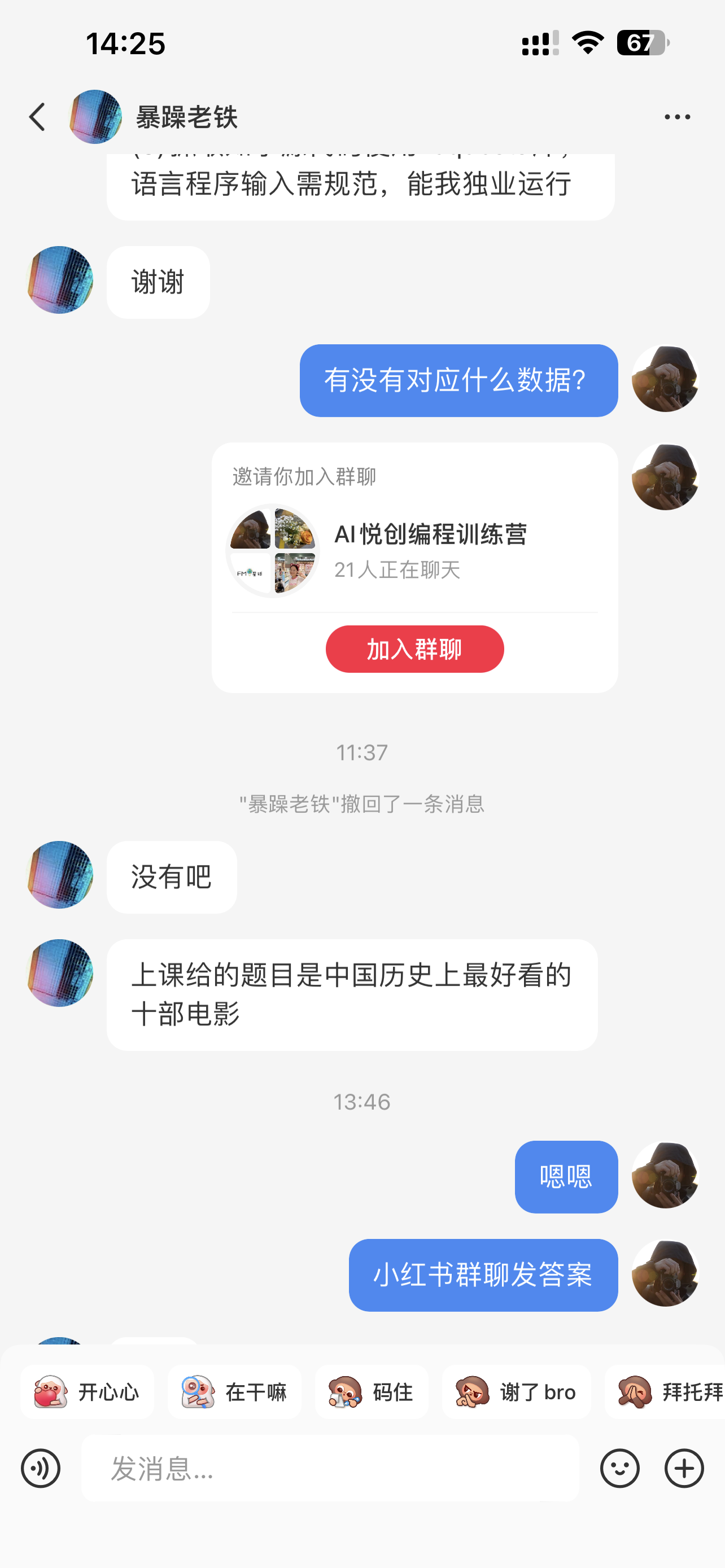Screen dimensions: 725x1568
Task: Switch to voice message input
Action: [x=41, y=1468]
